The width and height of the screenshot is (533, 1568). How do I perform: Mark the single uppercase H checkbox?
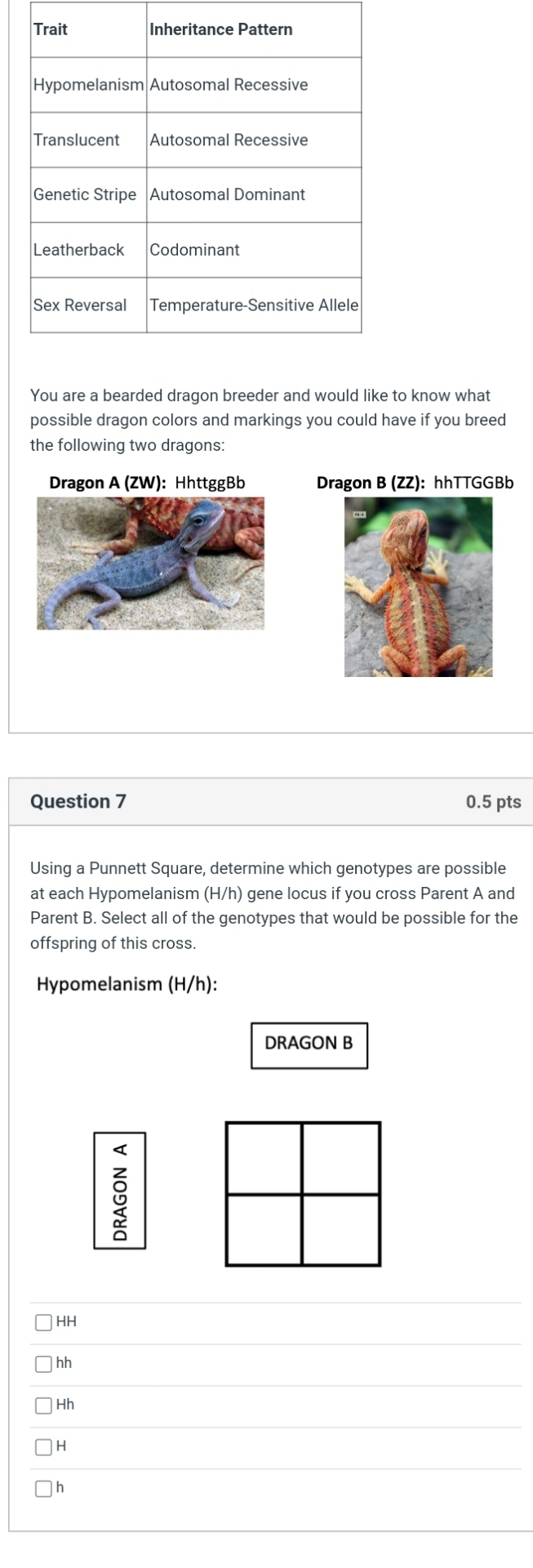(43, 1446)
